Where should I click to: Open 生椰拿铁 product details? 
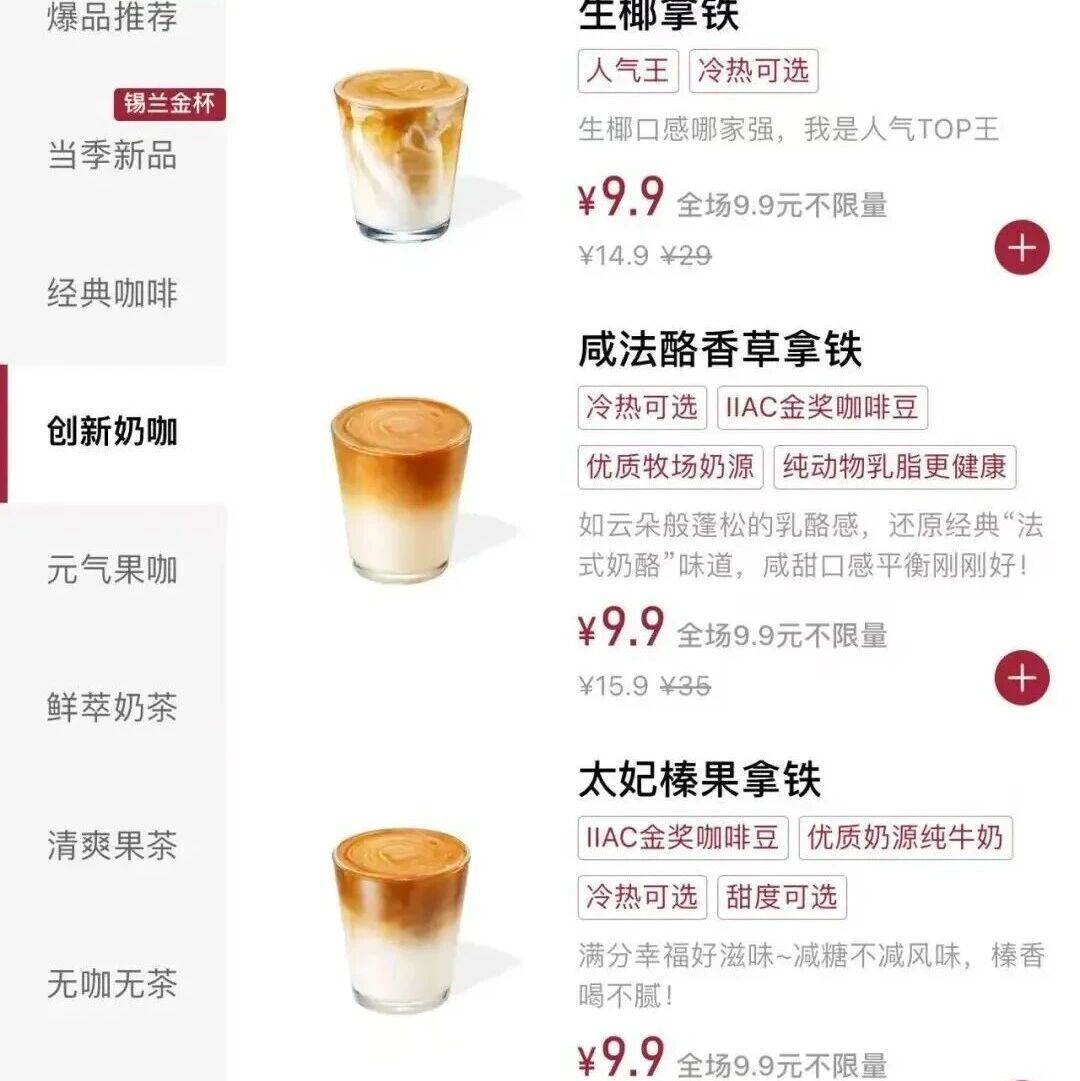(660, 16)
